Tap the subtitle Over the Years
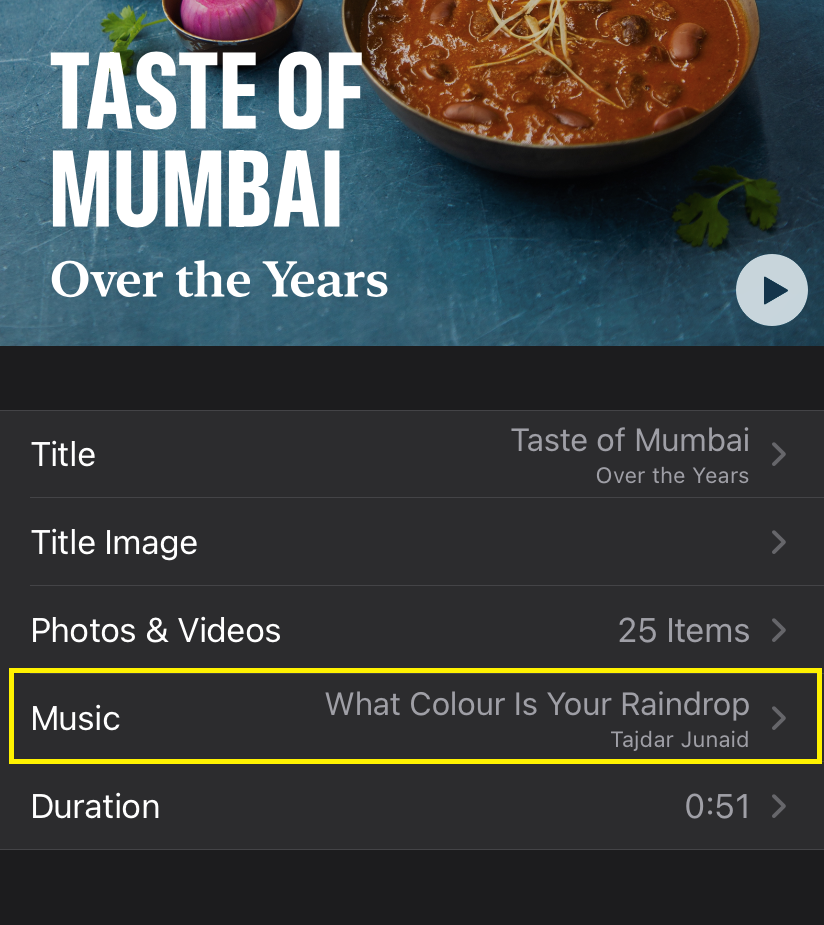Viewport: 824px width, 925px height. coord(218,280)
